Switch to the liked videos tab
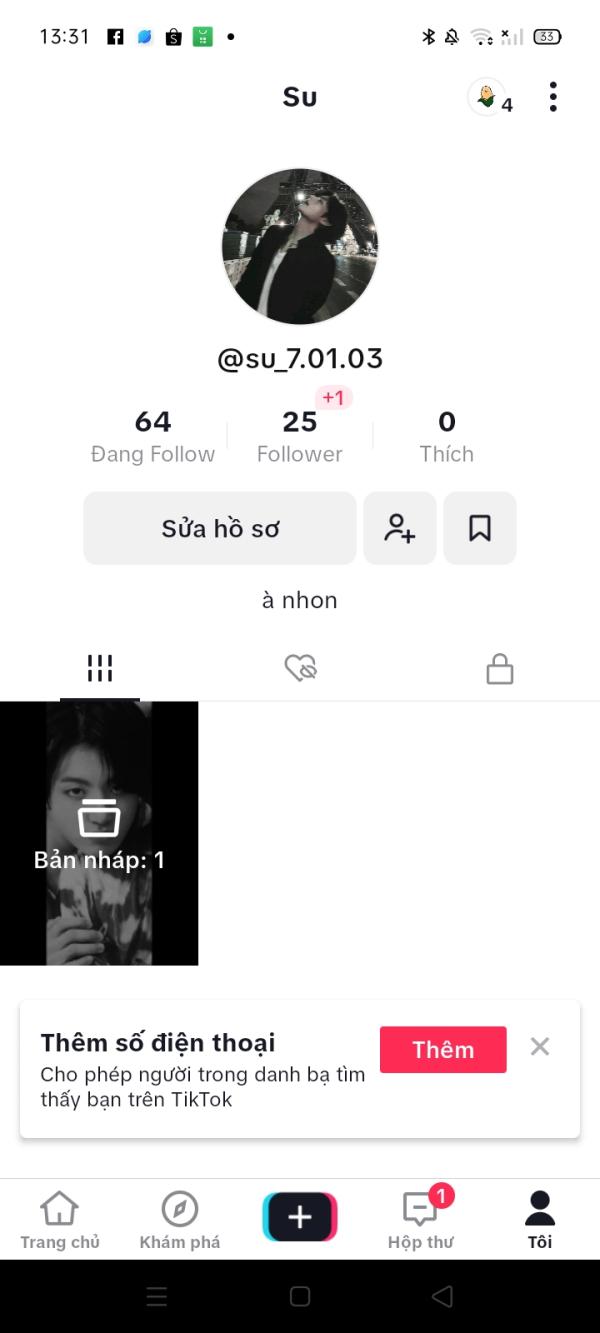The height and width of the screenshot is (1333, 600). pos(300,669)
